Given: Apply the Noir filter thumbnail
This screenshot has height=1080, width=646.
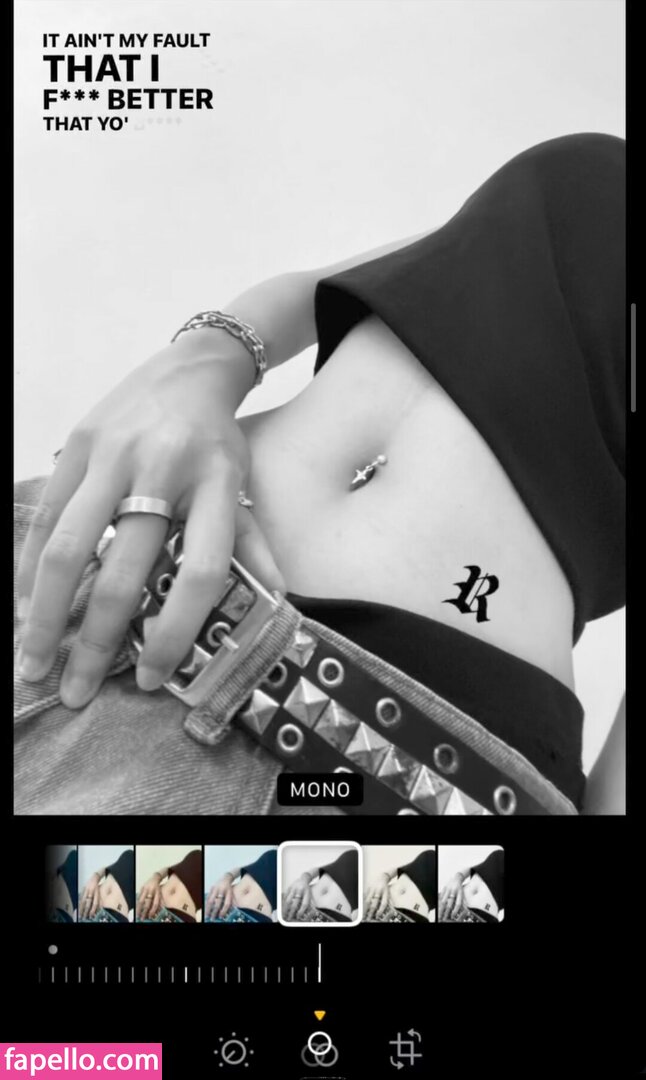Looking at the screenshot, I should pyautogui.click(x=471, y=884).
